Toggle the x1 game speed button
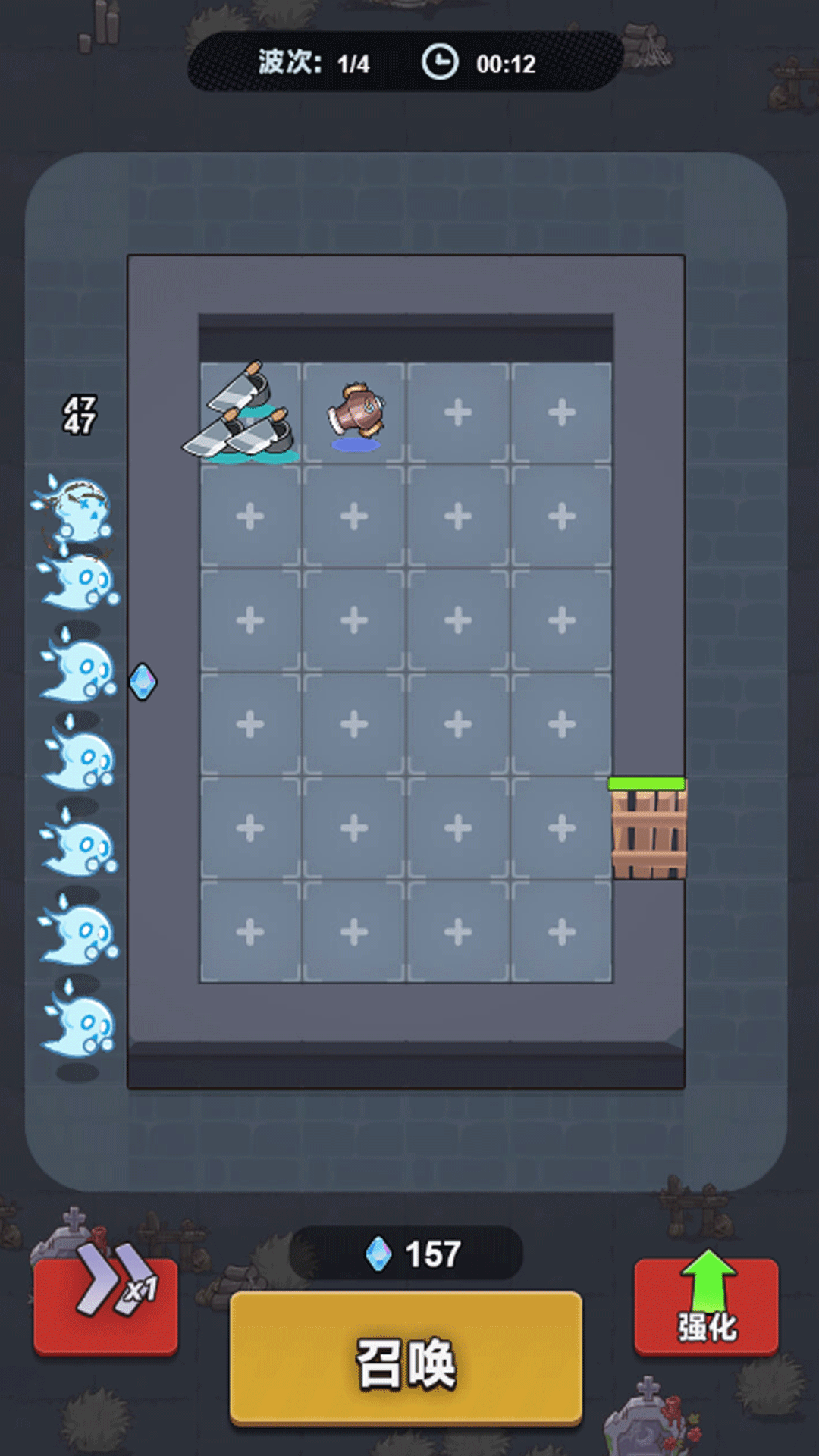 106,1304
